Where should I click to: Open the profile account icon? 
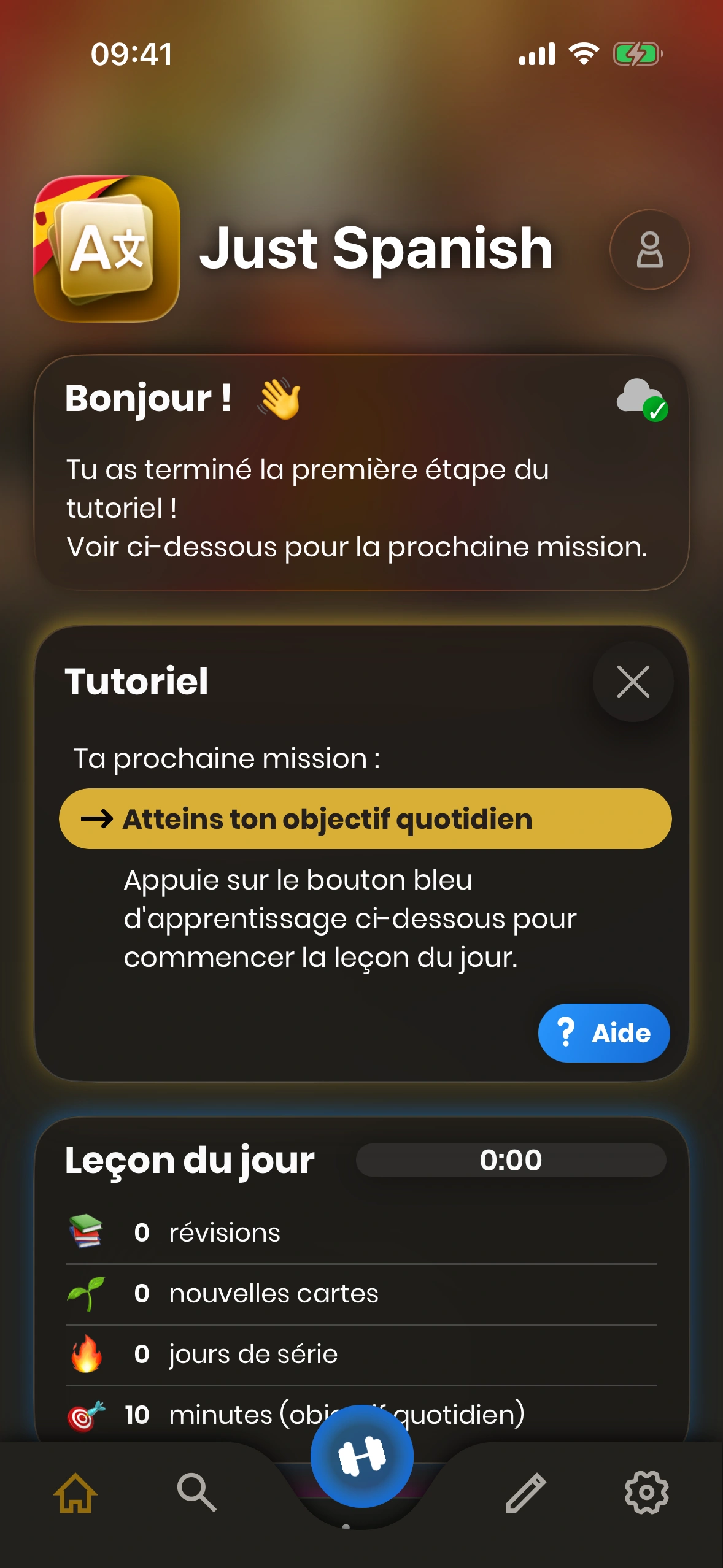pyautogui.click(x=649, y=250)
